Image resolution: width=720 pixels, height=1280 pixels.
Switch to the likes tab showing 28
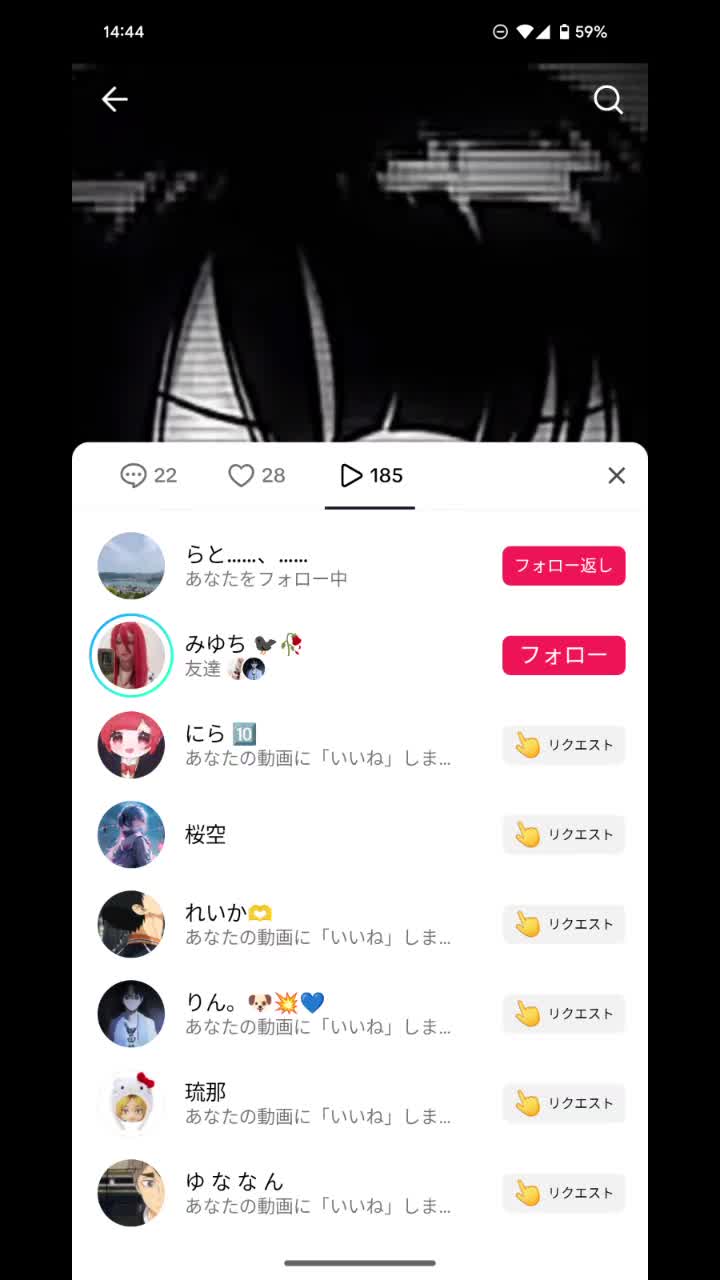point(257,476)
